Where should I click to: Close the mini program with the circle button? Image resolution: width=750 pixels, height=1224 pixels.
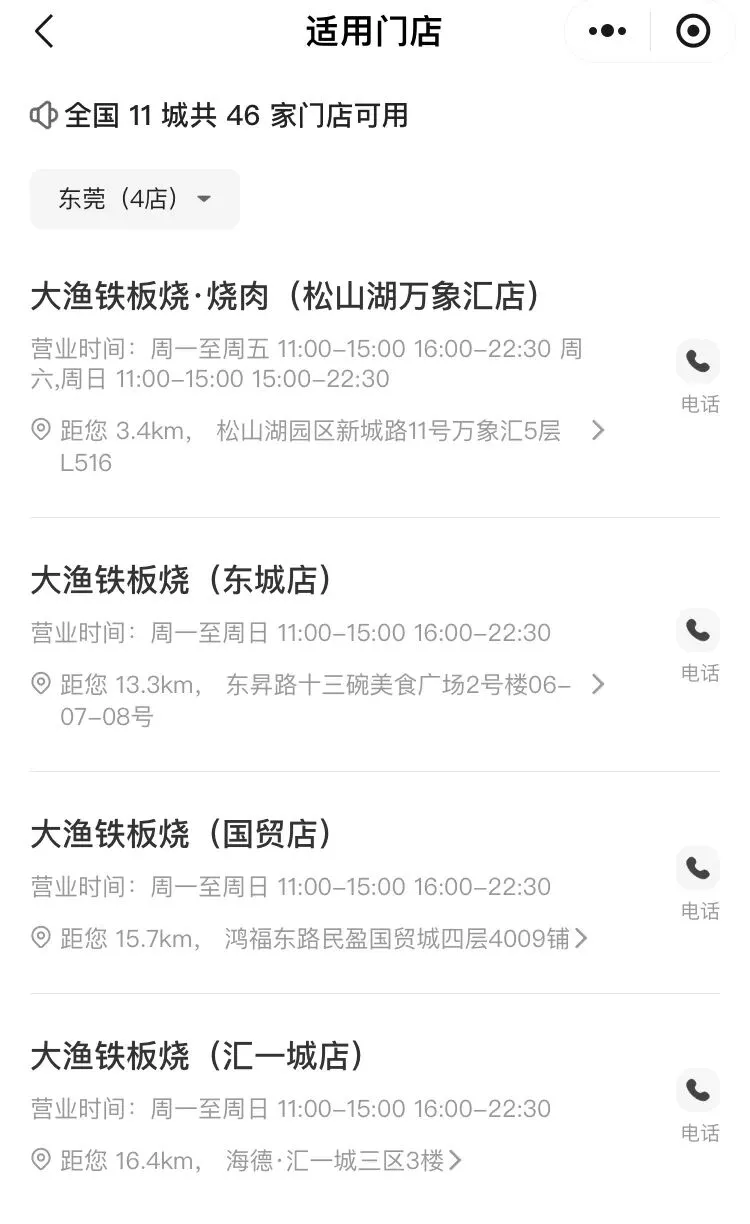tap(693, 32)
